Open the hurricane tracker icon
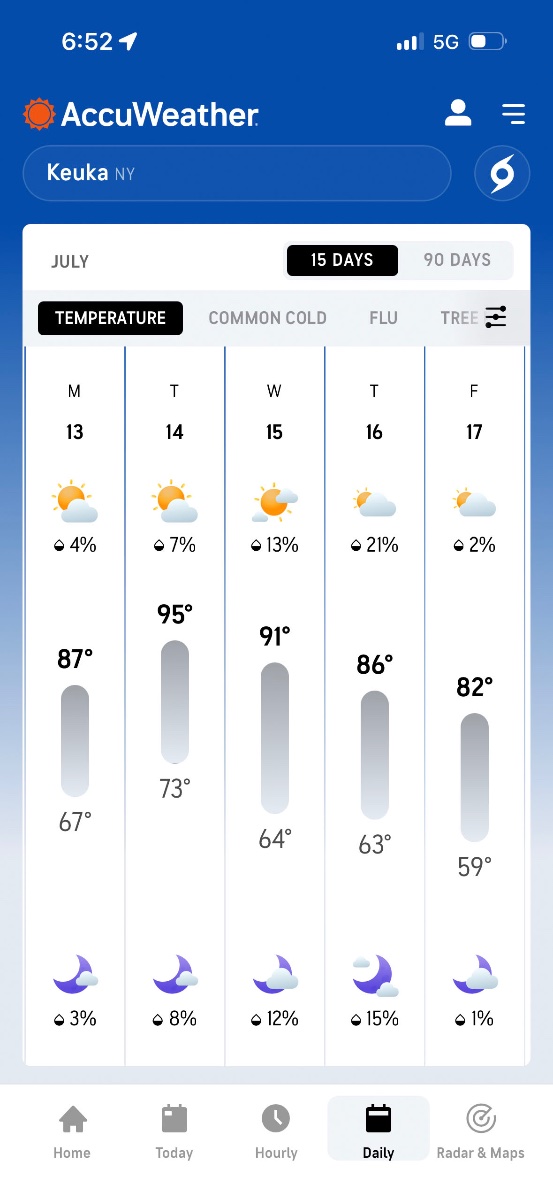 click(502, 174)
